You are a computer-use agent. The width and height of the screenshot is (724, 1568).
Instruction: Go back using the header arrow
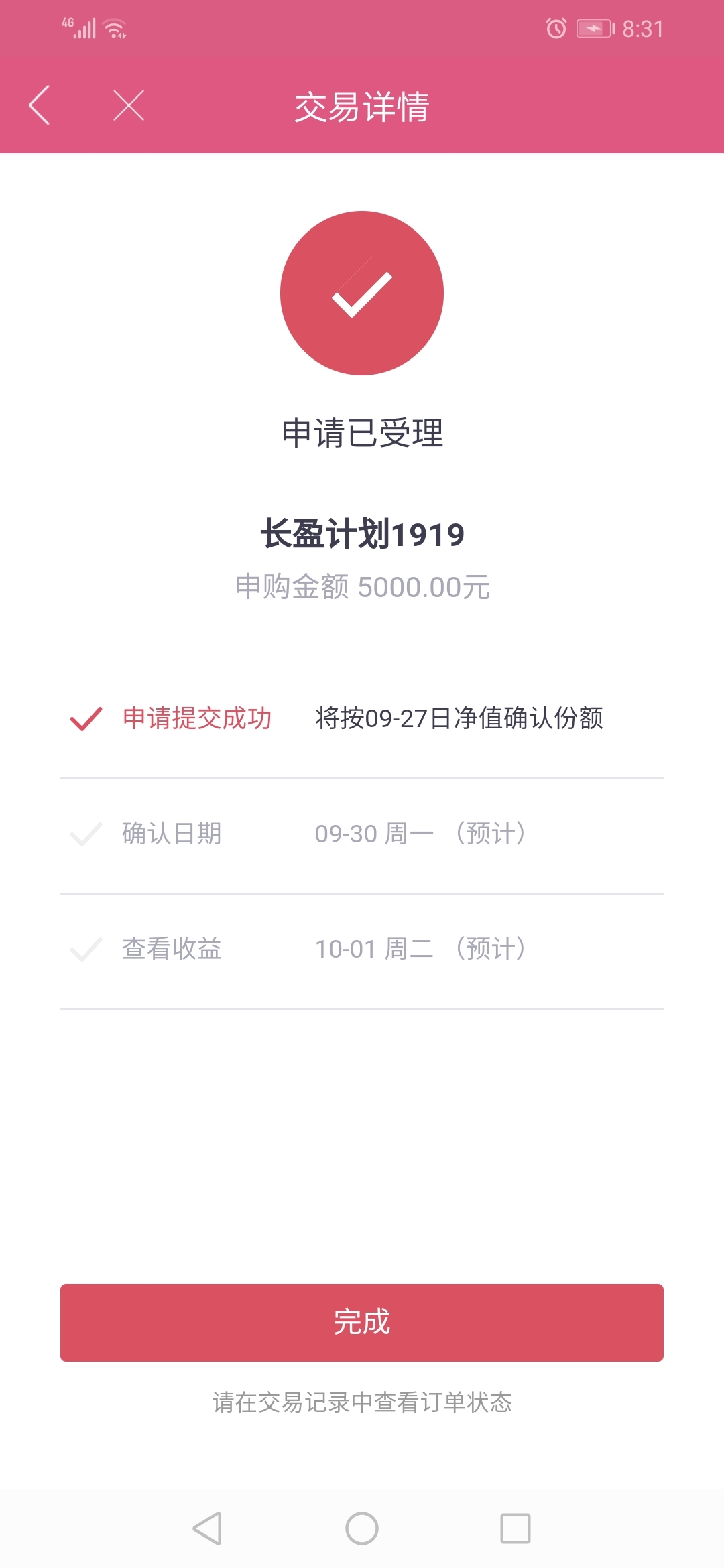[x=40, y=105]
